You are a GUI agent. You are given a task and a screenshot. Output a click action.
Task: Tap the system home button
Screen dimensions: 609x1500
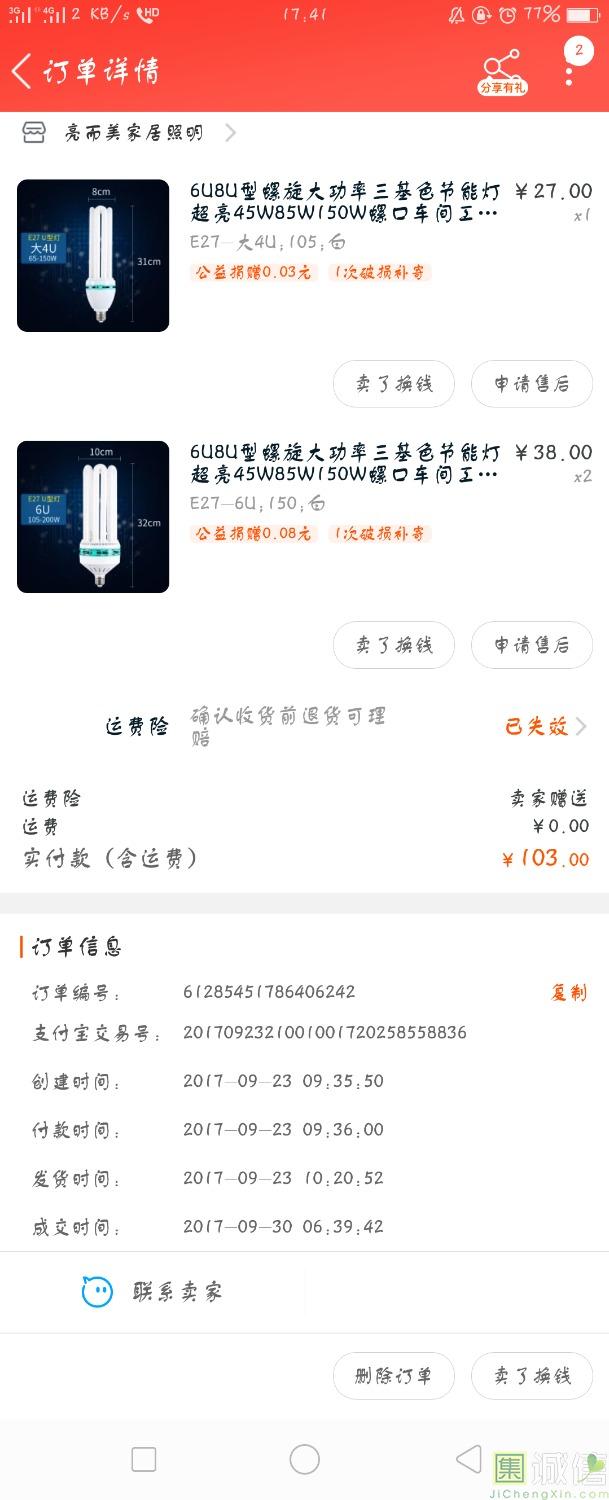point(304,1459)
